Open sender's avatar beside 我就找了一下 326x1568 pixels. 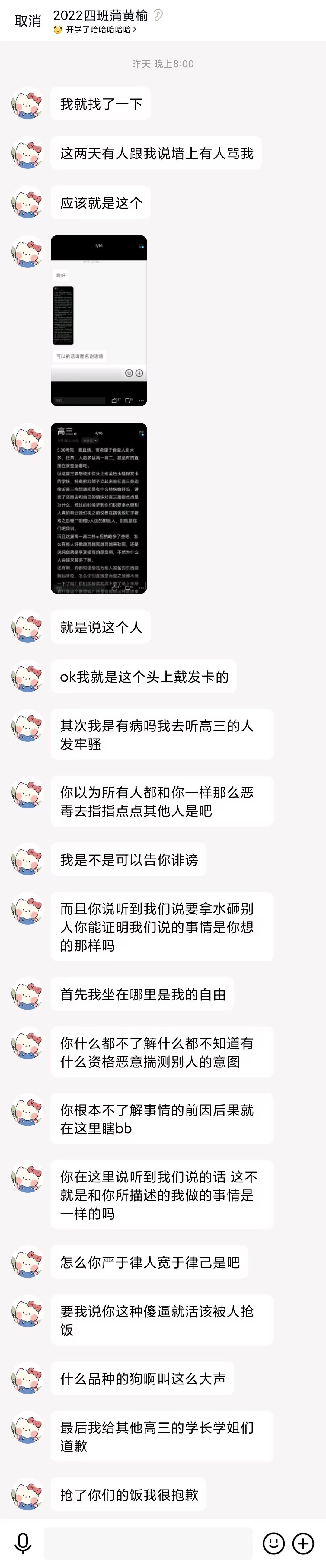click(x=27, y=104)
